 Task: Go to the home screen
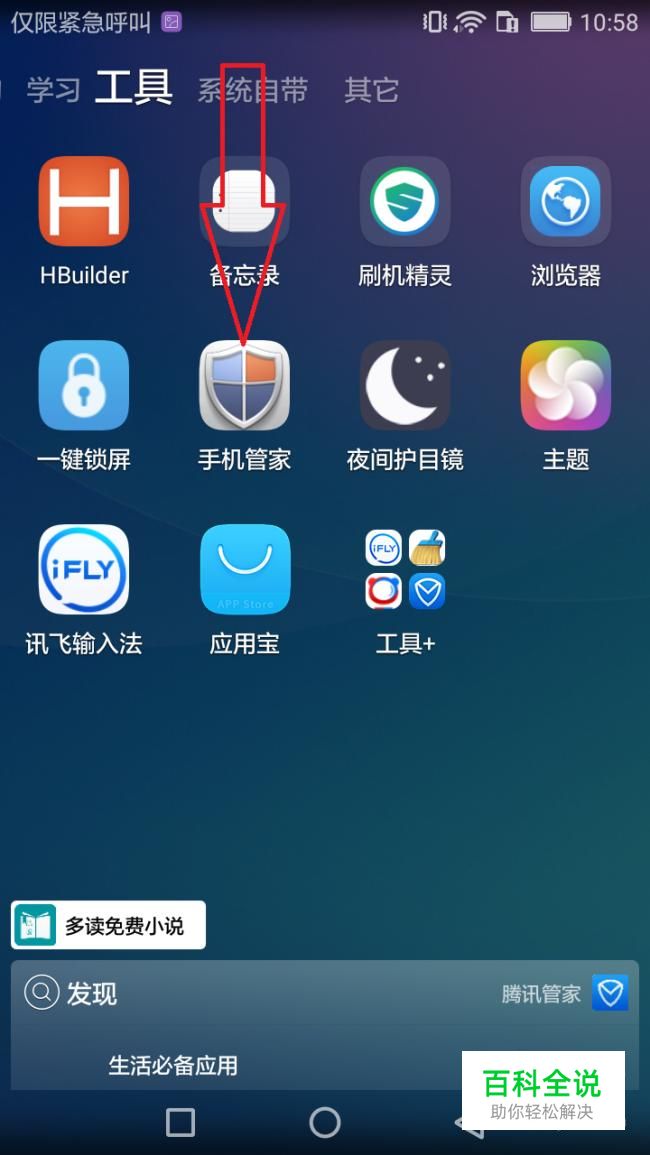pos(325,1122)
